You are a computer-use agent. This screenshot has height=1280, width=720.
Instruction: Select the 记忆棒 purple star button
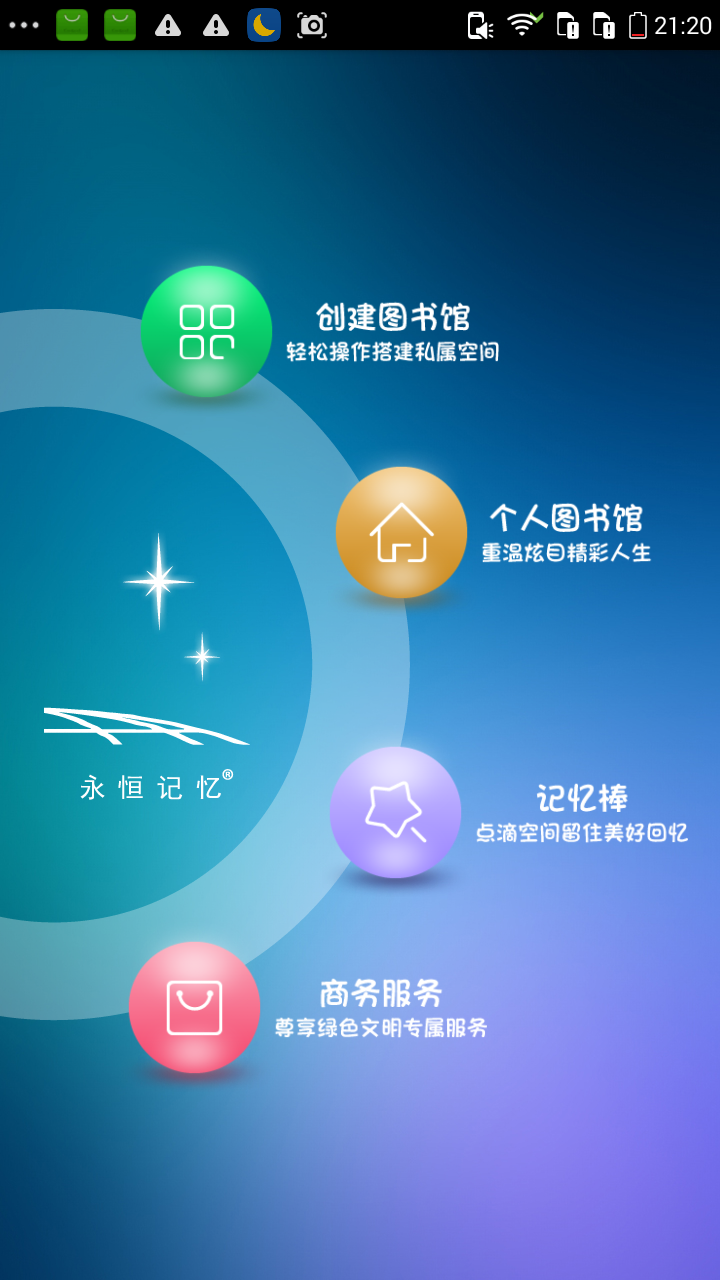click(395, 812)
